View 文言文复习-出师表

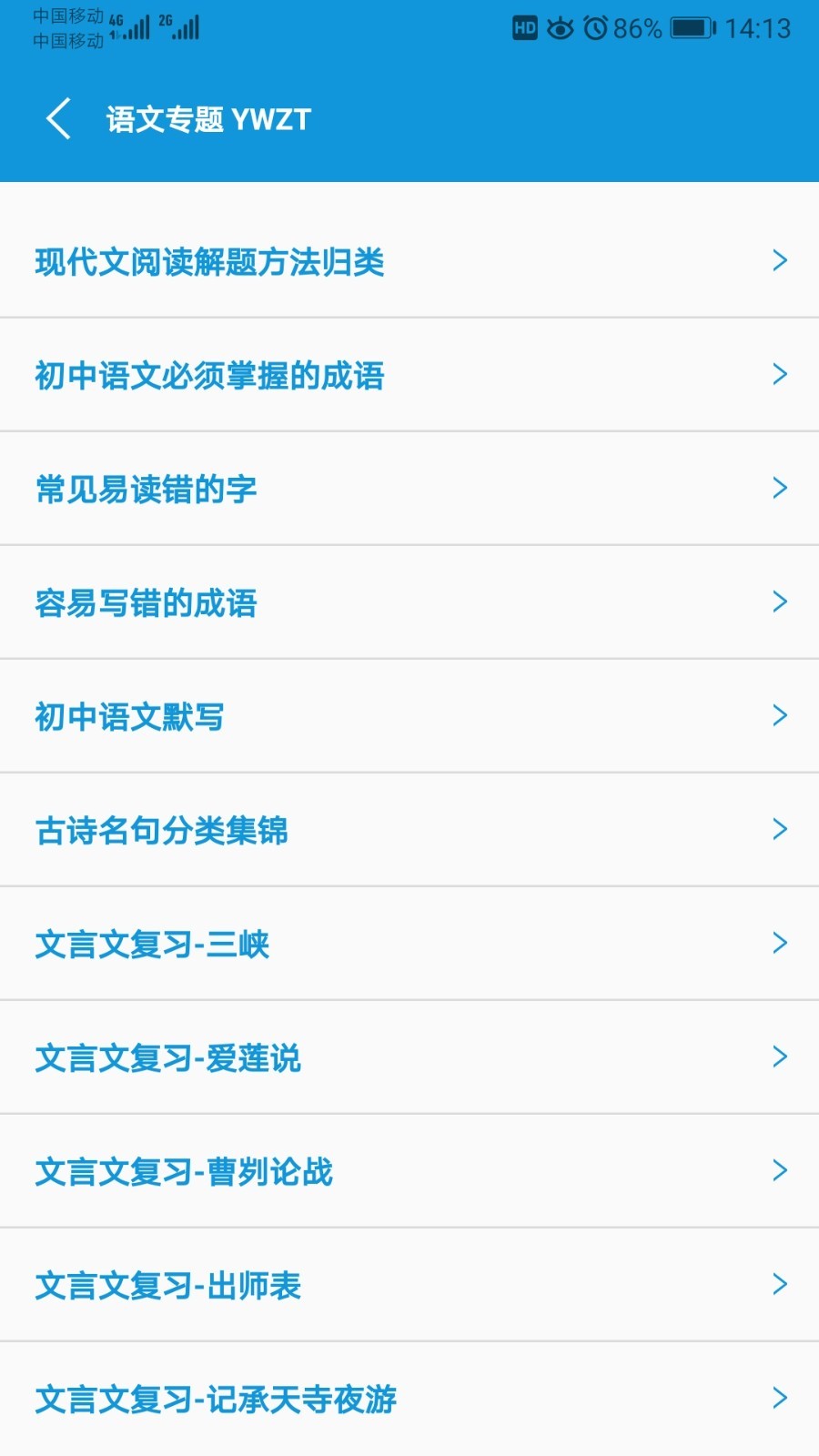point(409,1285)
